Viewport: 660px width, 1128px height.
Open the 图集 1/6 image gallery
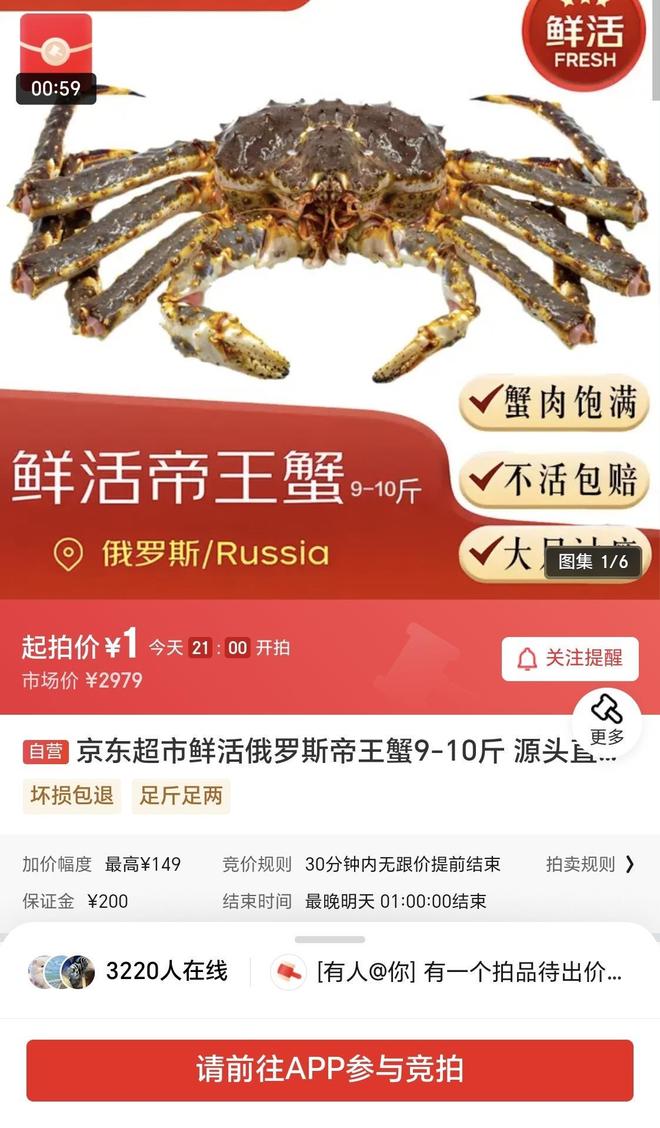(593, 562)
